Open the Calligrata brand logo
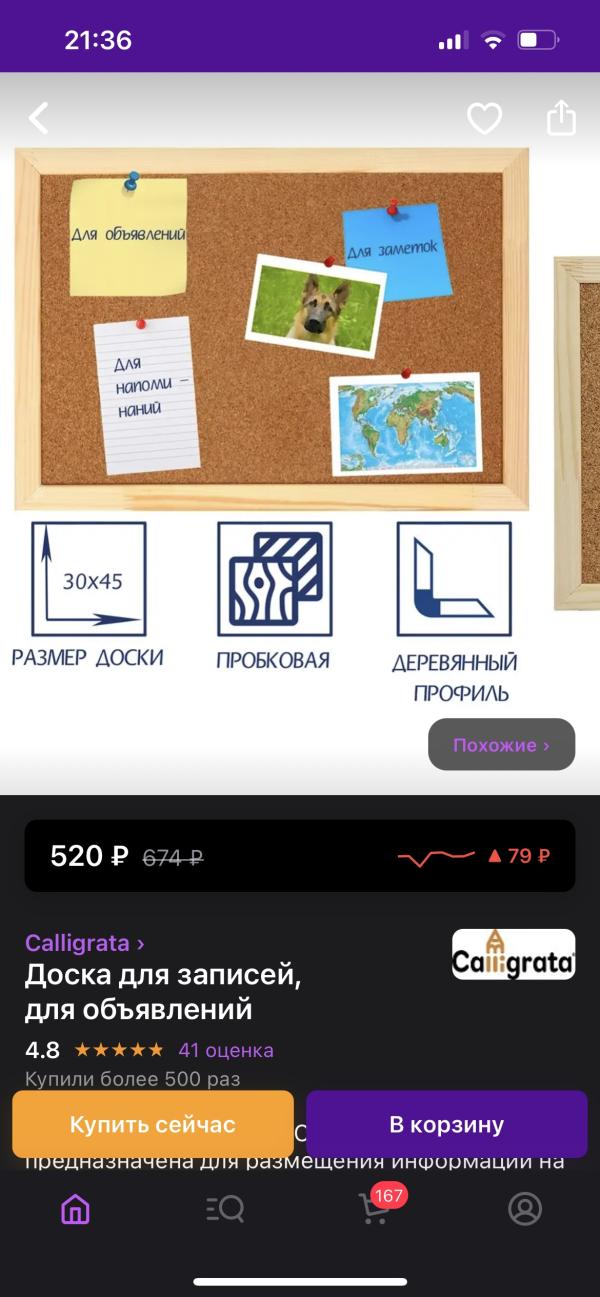 [x=513, y=954]
